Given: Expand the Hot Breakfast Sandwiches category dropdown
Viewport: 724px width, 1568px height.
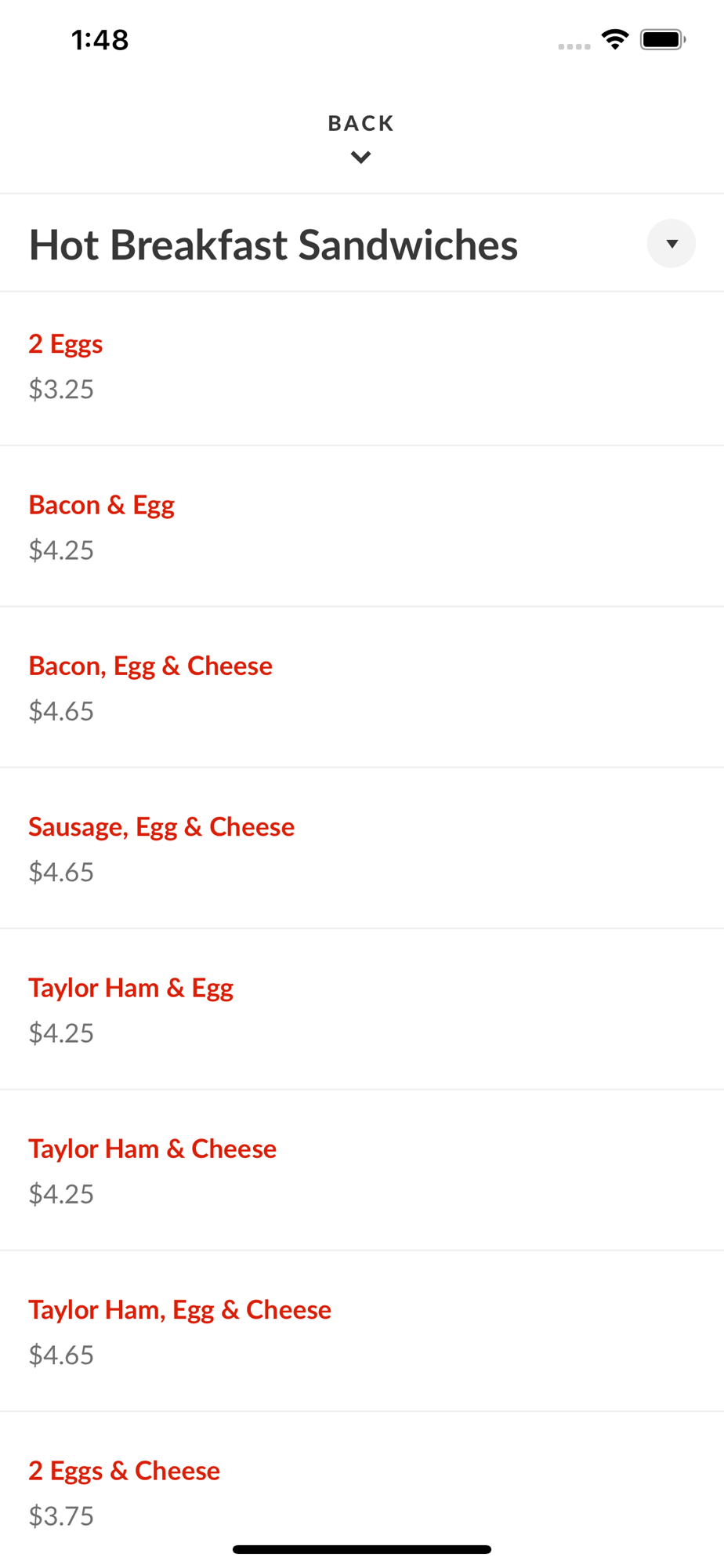Looking at the screenshot, I should click(671, 244).
